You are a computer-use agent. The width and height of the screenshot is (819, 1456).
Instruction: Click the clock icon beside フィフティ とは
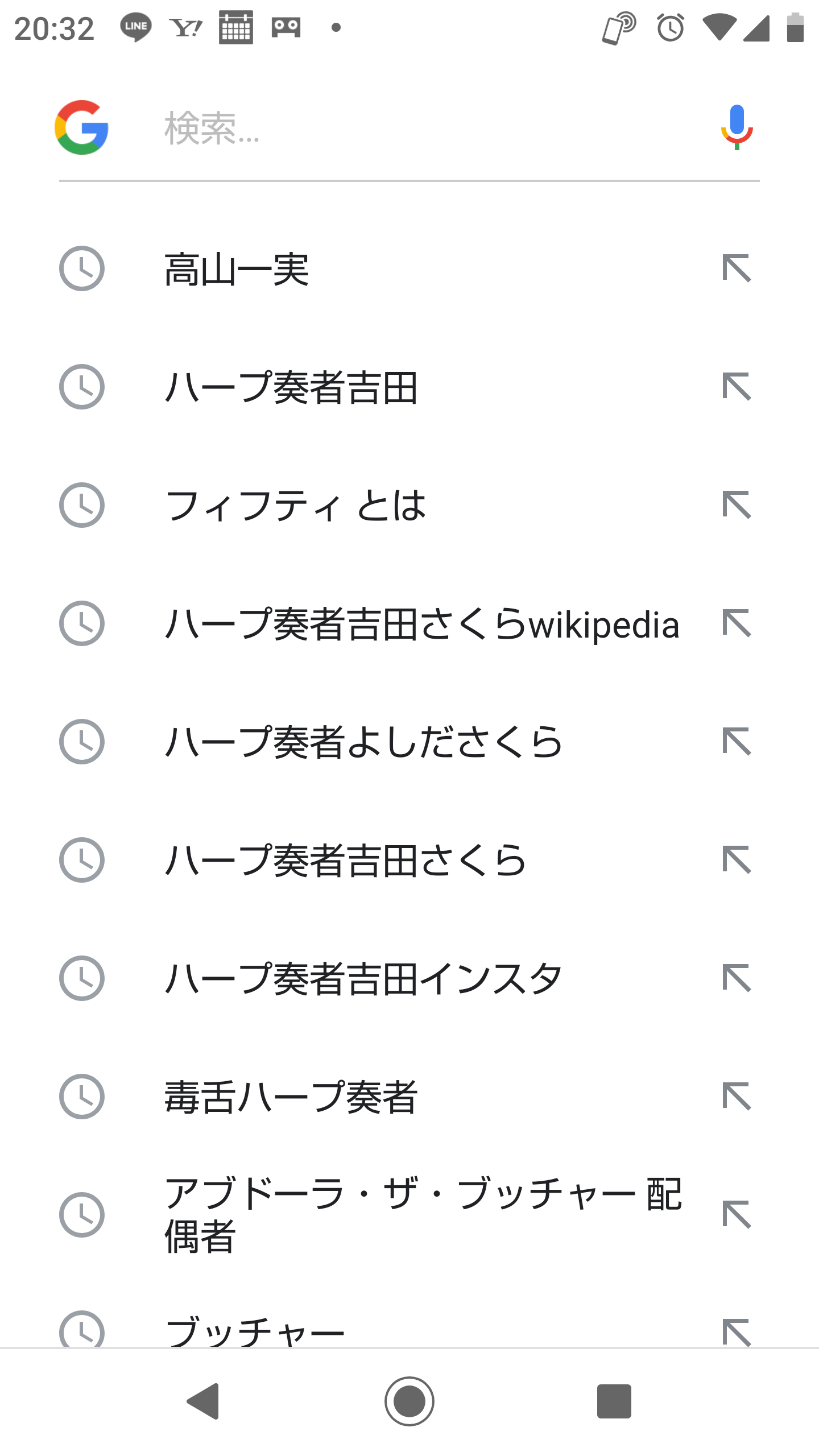82,506
